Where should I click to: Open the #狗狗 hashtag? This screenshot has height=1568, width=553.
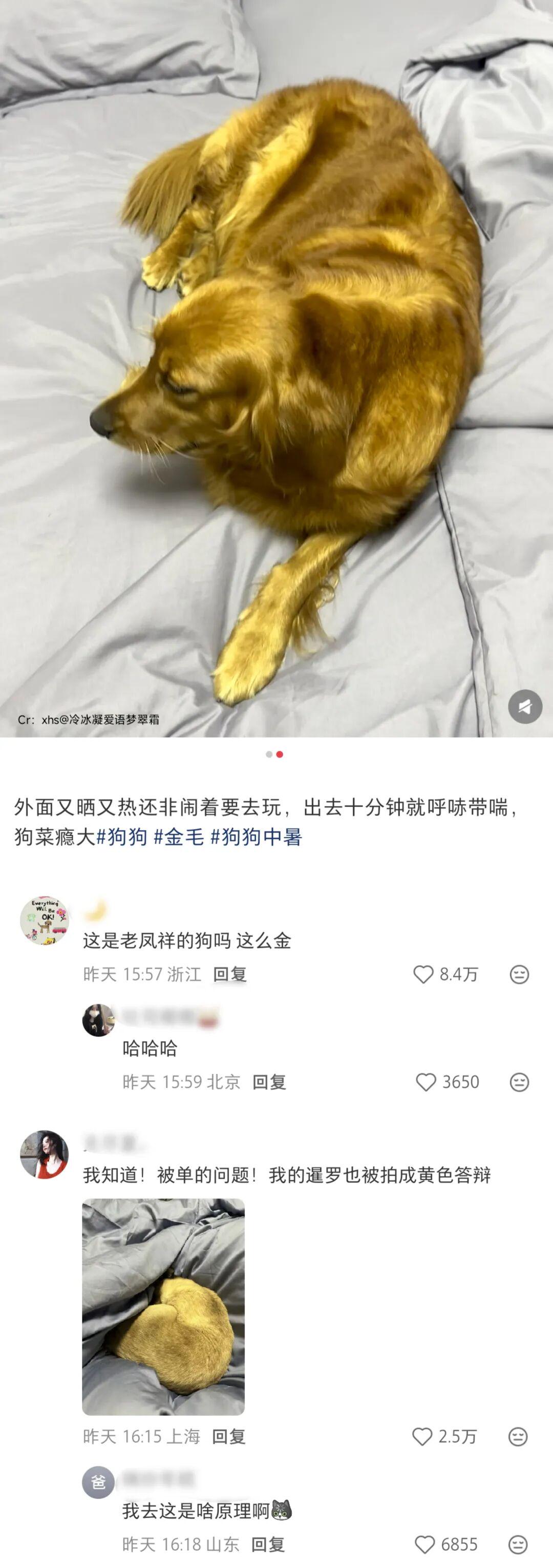[122, 837]
